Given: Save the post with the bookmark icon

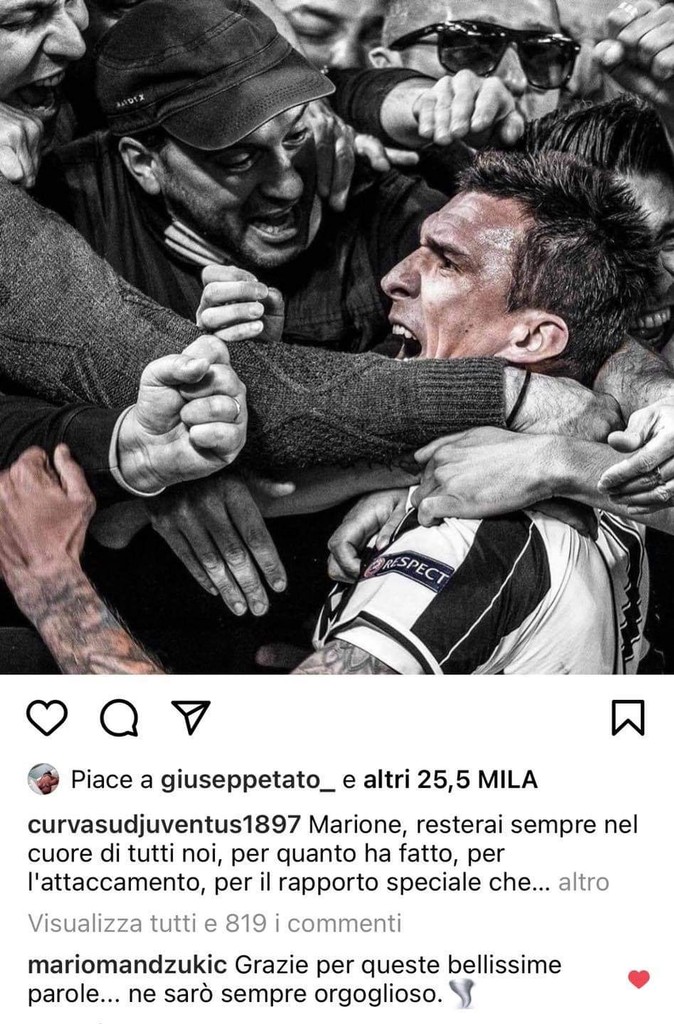Looking at the screenshot, I should pos(628,717).
